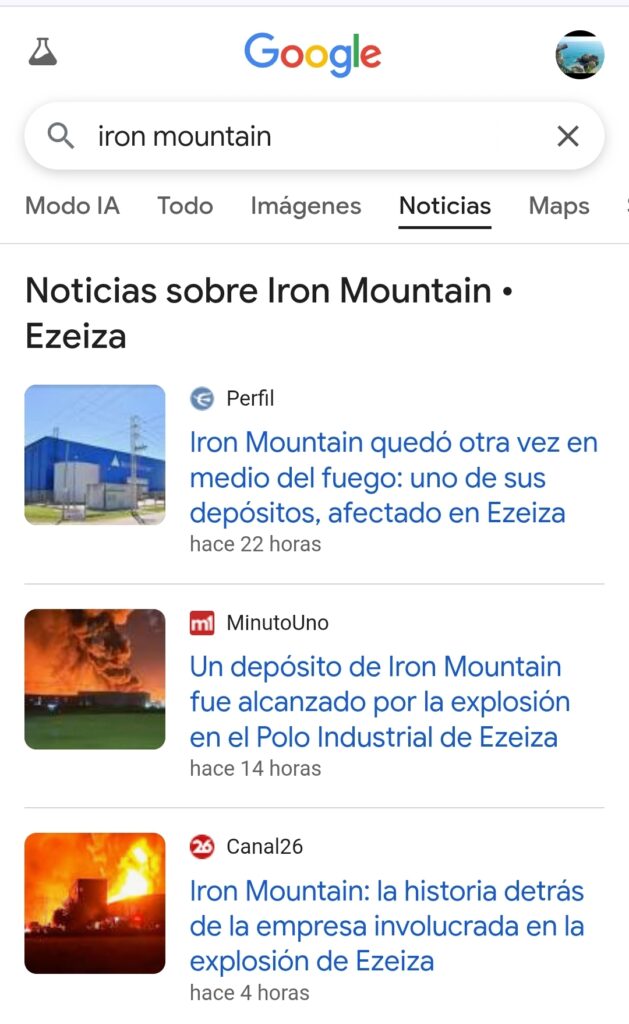This screenshot has height=1024, width=629.
Task: Switch to the Modo IA tab
Action: 72,206
